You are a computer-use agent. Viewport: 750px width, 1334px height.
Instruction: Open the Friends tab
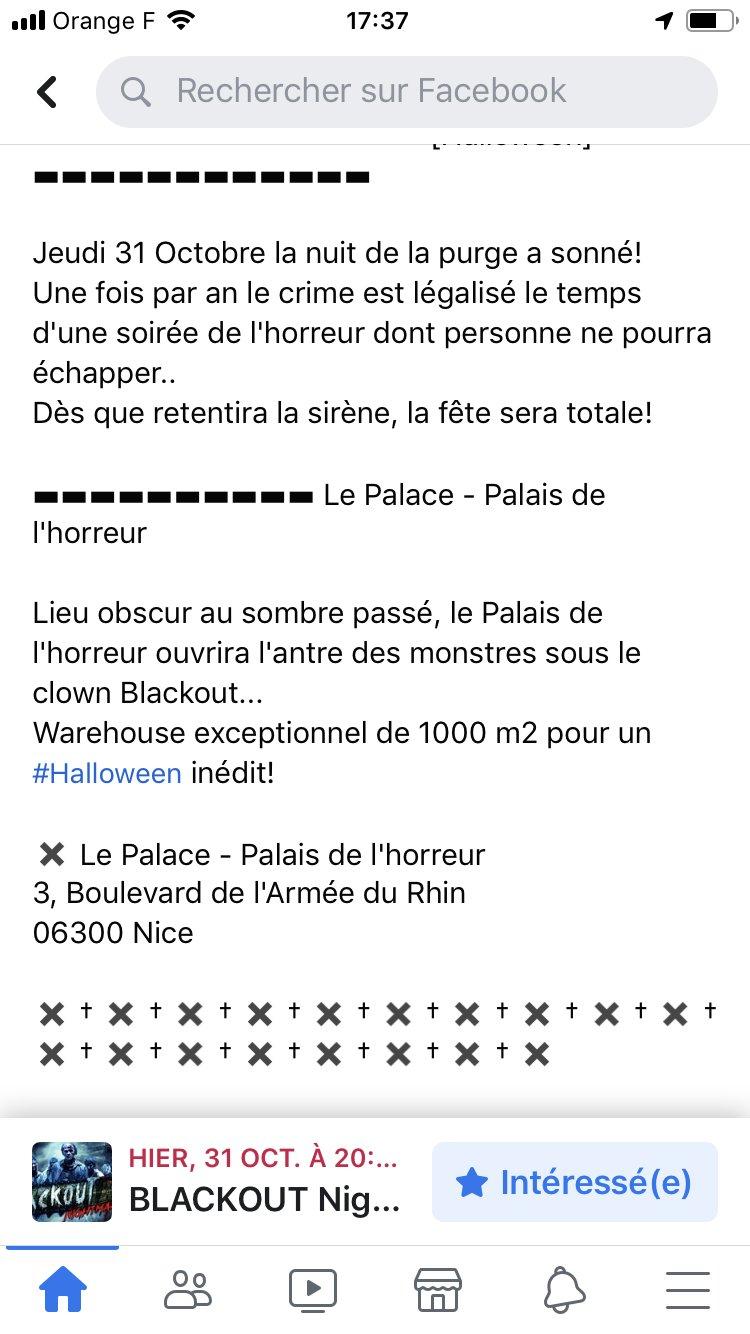coord(188,1290)
